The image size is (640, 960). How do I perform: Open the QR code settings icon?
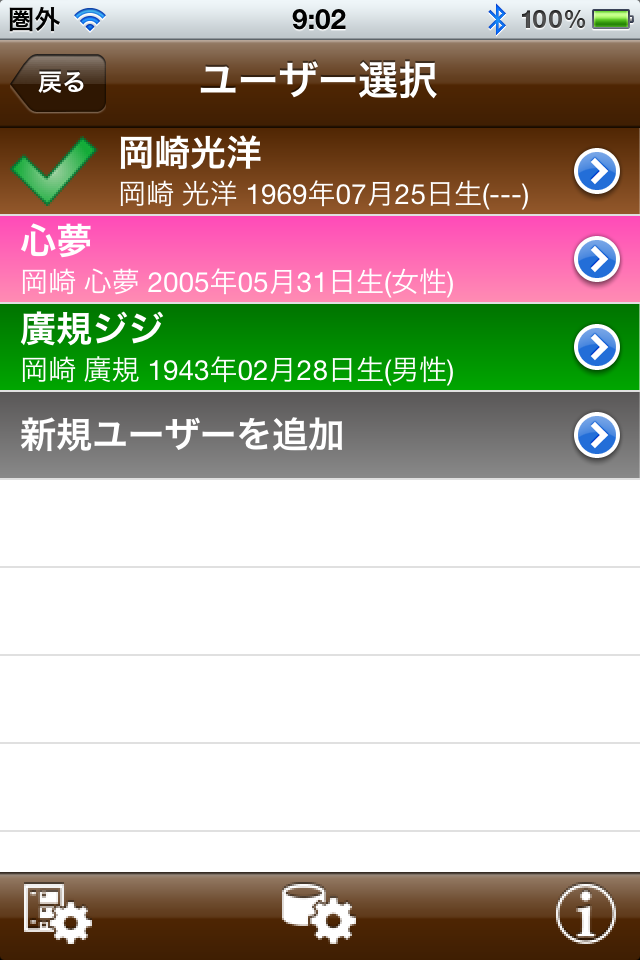tap(58, 913)
